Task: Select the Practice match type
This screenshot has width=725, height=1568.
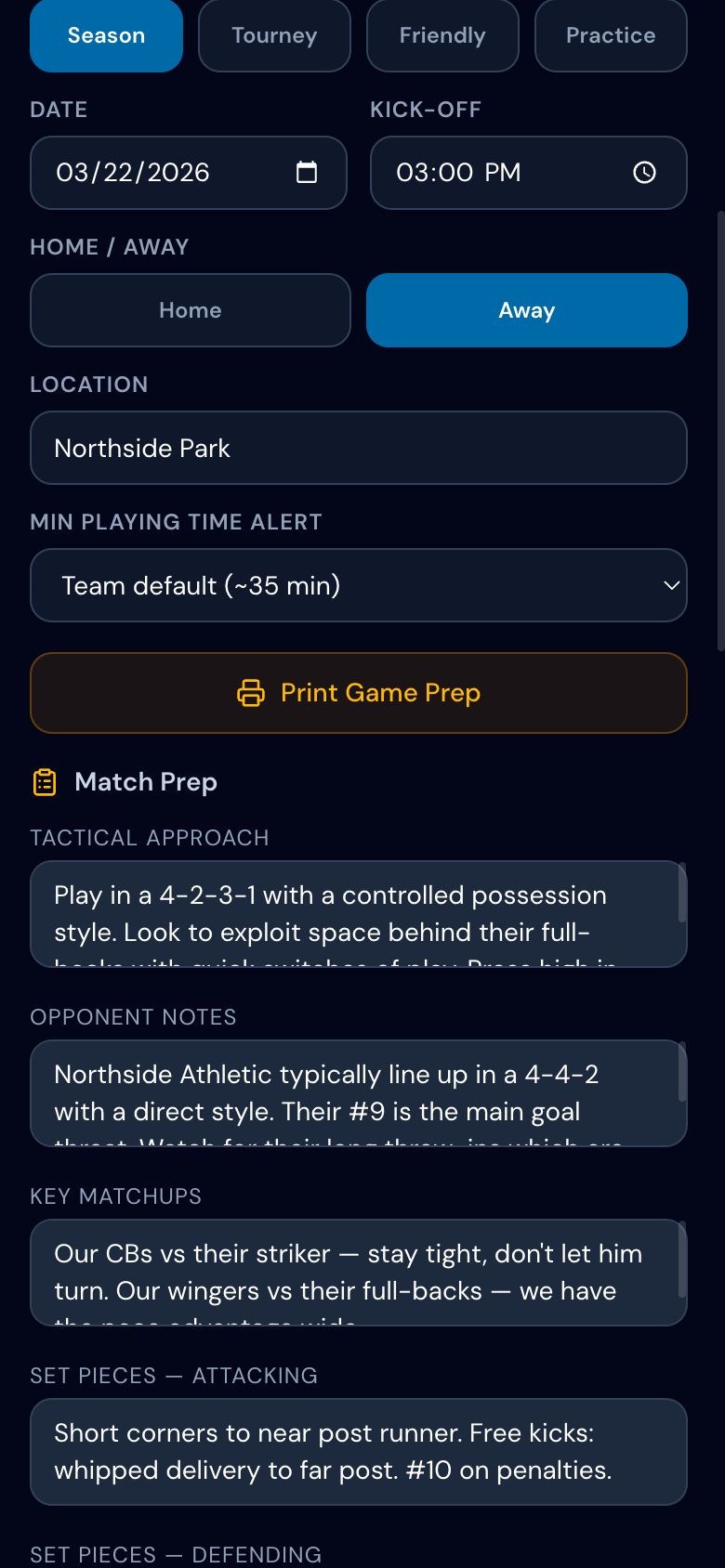Action: (611, 35)
